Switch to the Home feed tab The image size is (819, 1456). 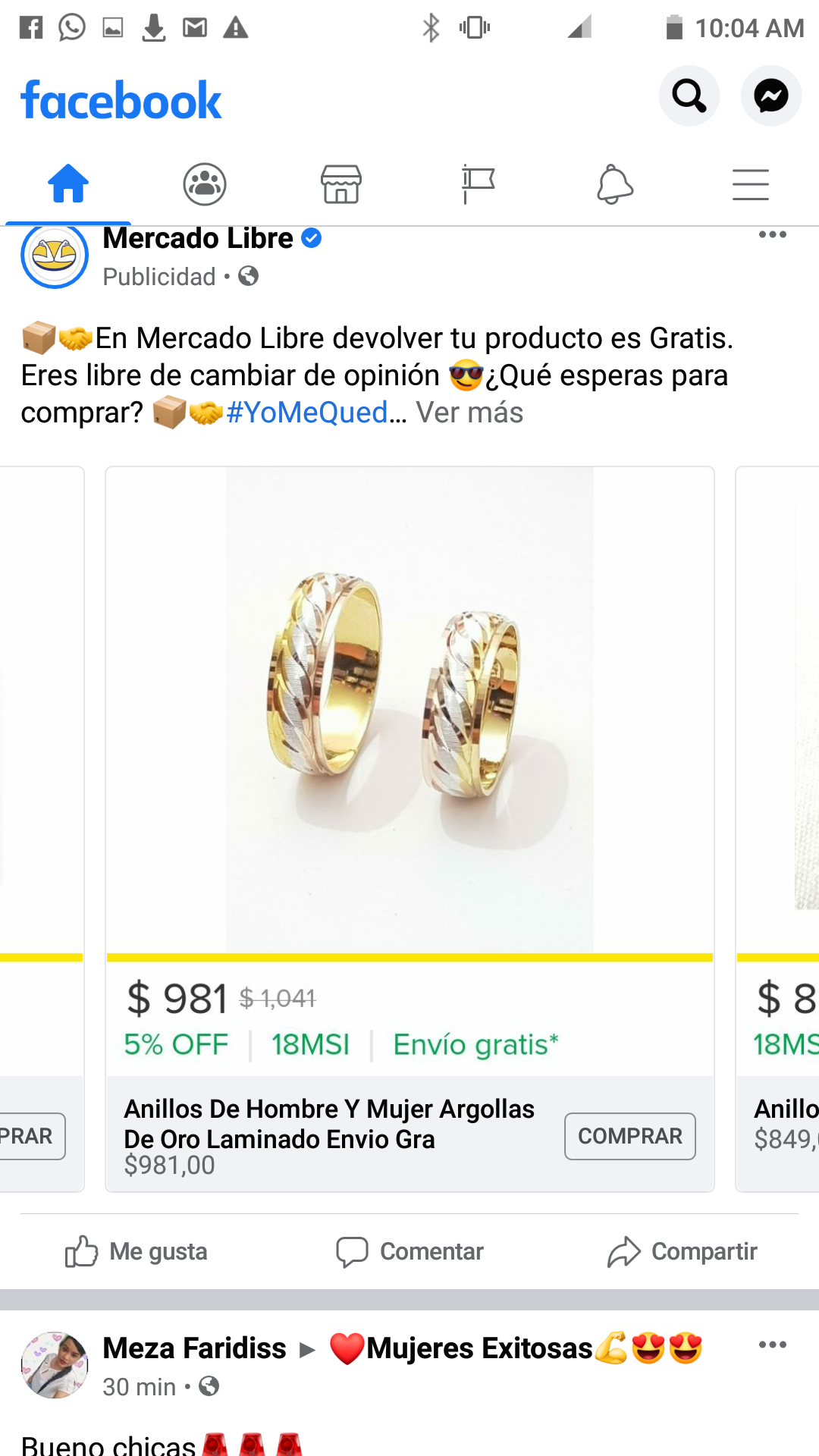[x=68, y=184]
